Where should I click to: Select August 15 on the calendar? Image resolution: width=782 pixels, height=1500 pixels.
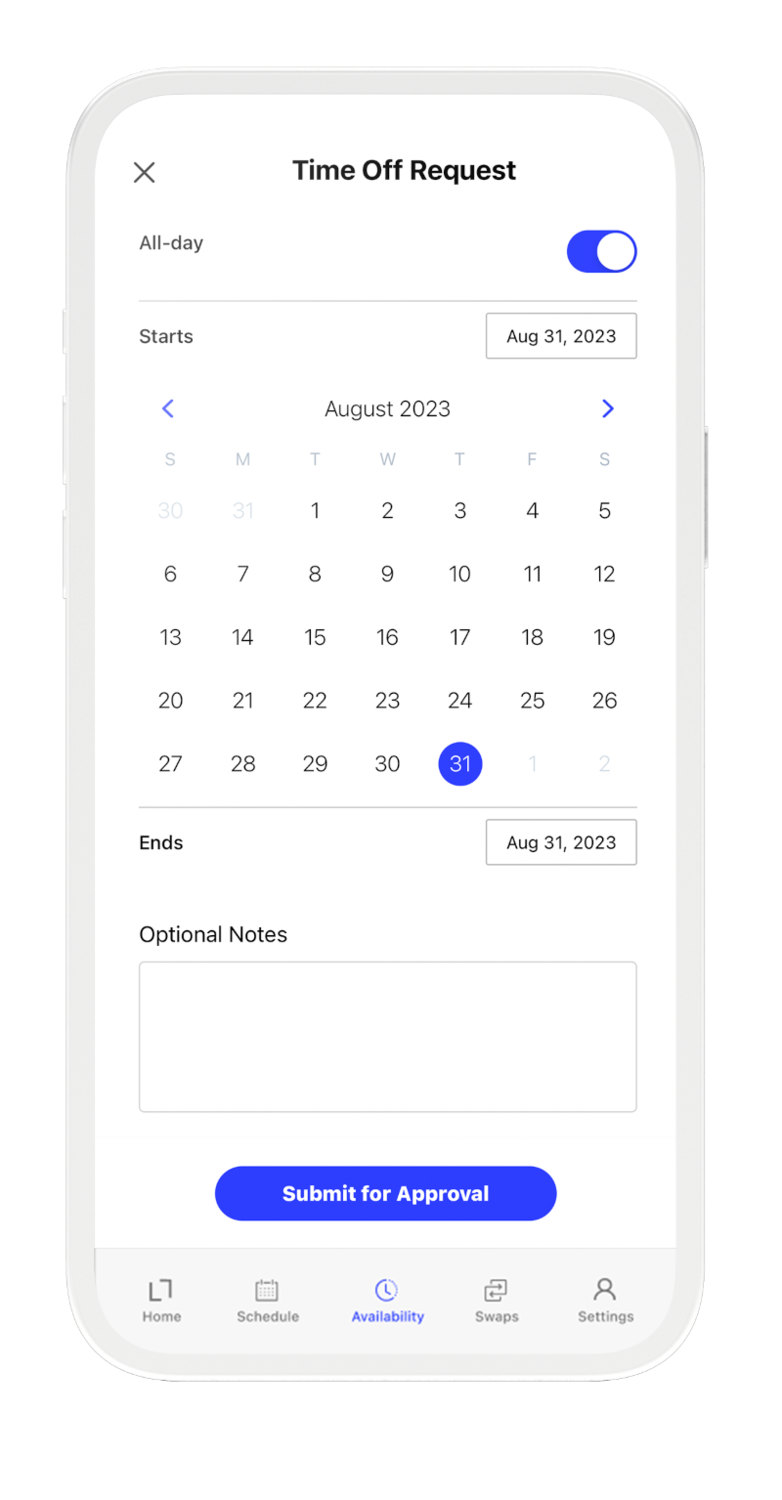tap(315, 637)
